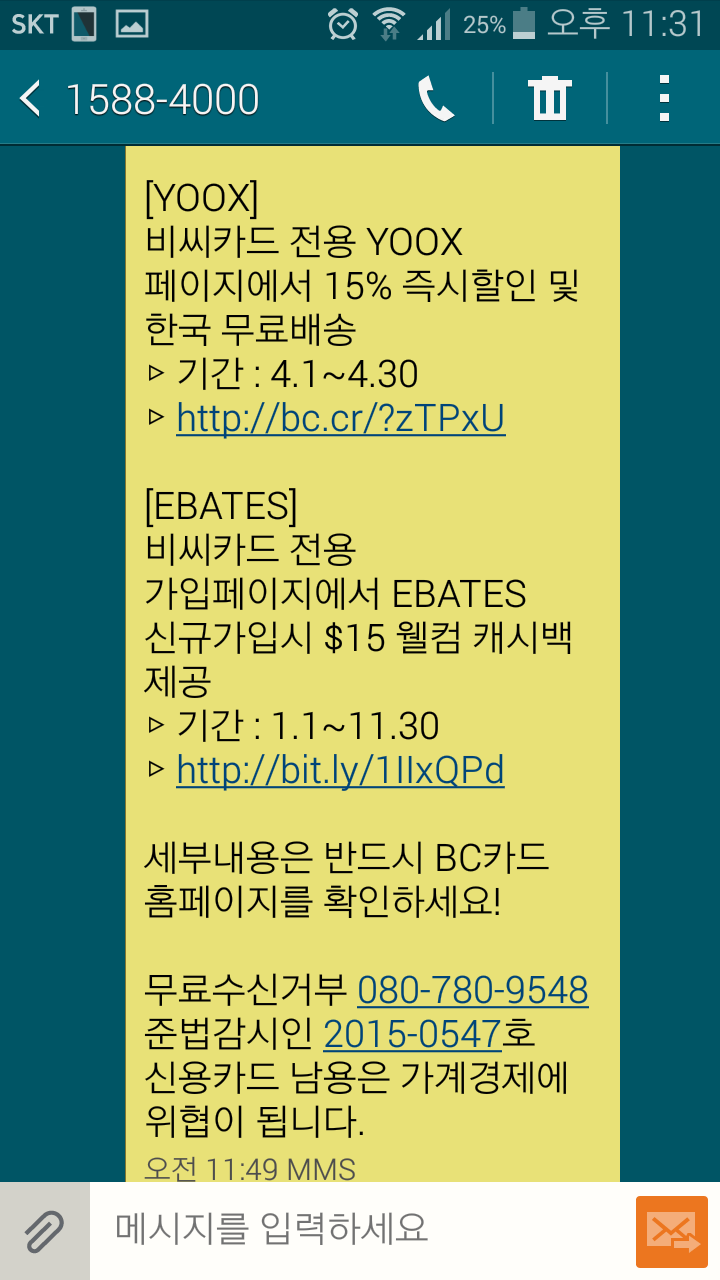
Task: Delete messages with the trash icon
Action: pos(550,99)
